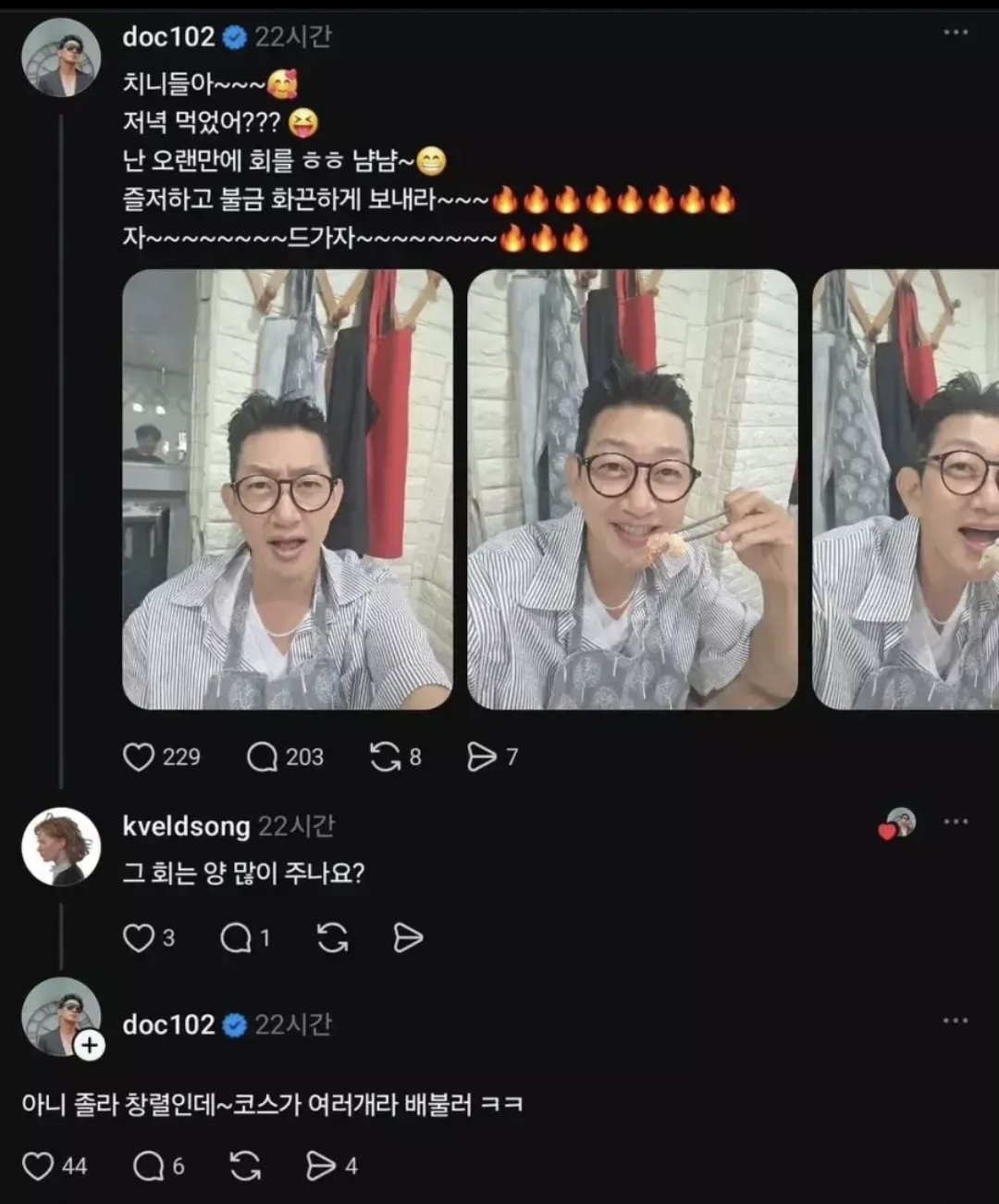
Task: Open overflow menu on kveldsong's comment
Action: pos(956,822)
